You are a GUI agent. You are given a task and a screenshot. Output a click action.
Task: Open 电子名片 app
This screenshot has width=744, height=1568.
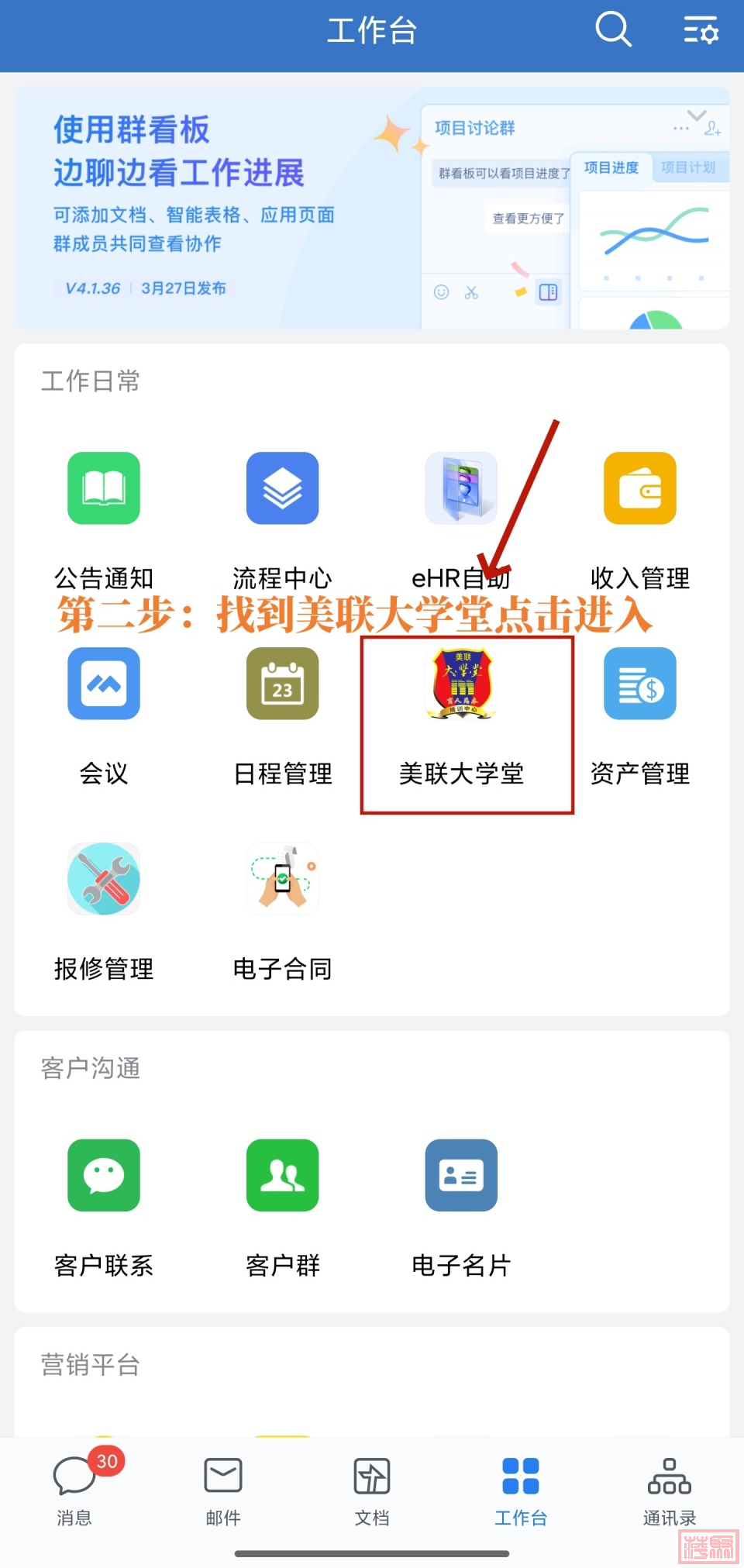(461, 1176)
